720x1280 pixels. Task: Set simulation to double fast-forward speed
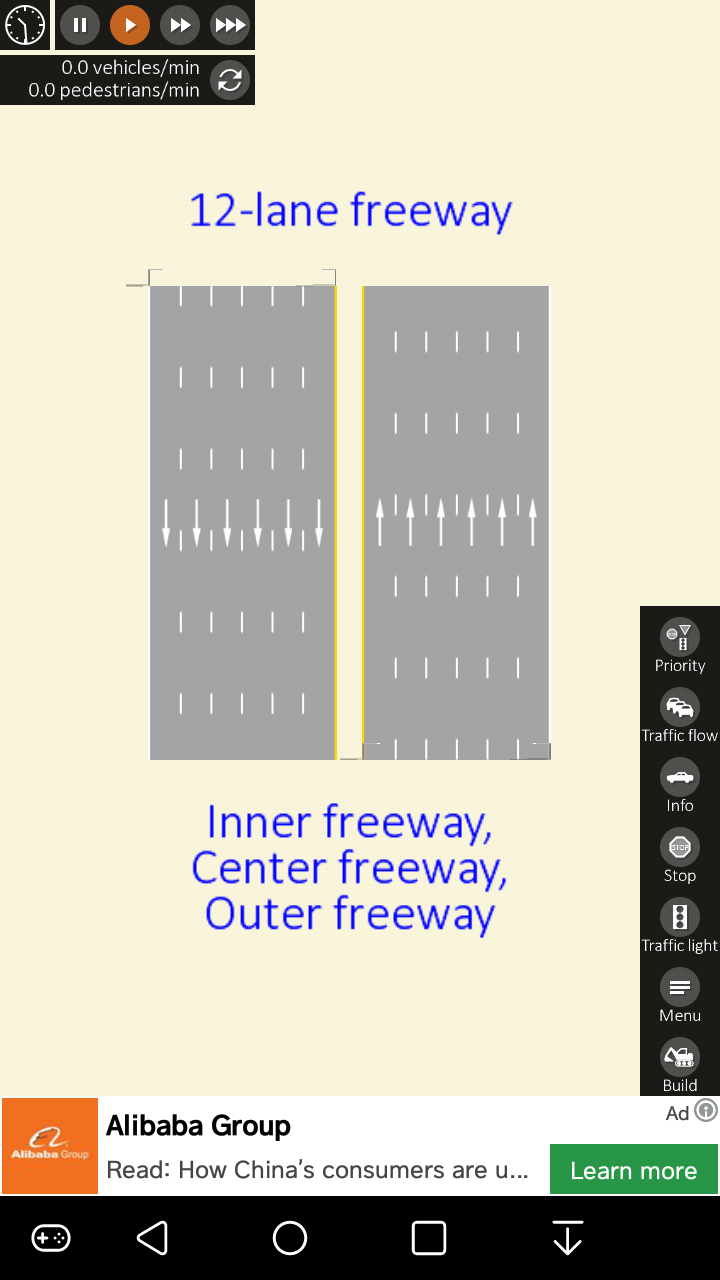tap(180, 25)
